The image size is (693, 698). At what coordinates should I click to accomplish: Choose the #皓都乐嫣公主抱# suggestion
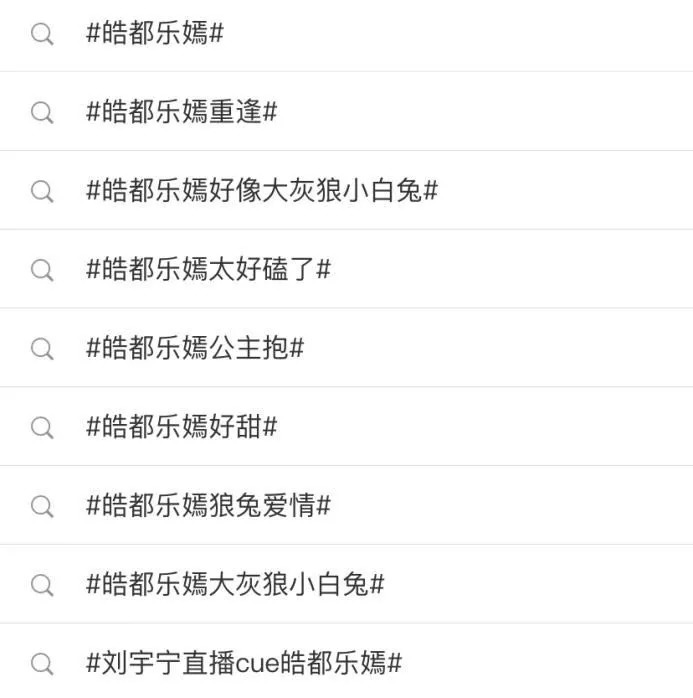click(x=195, y=348)
